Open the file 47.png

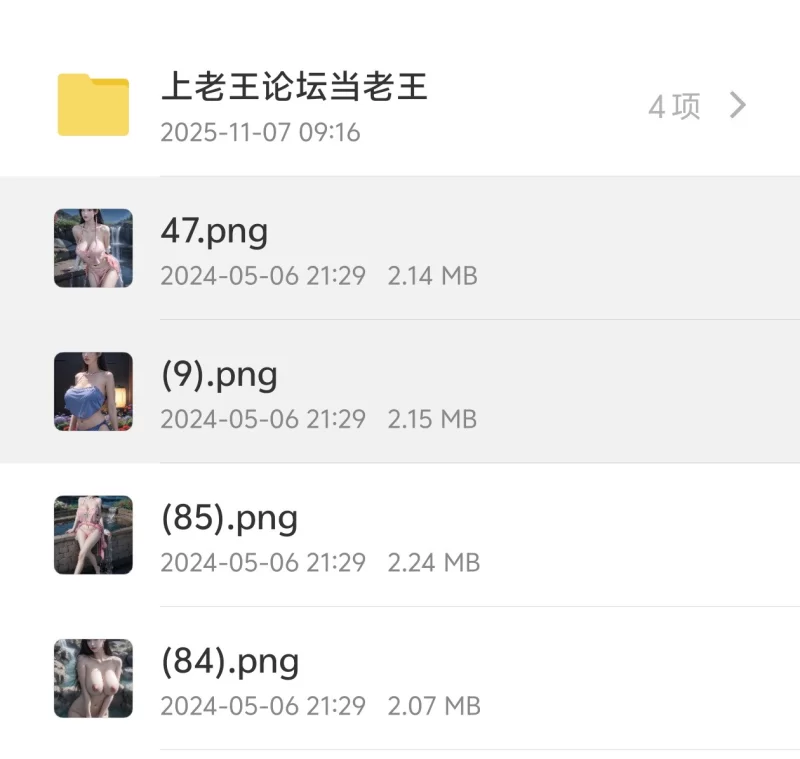214,233
